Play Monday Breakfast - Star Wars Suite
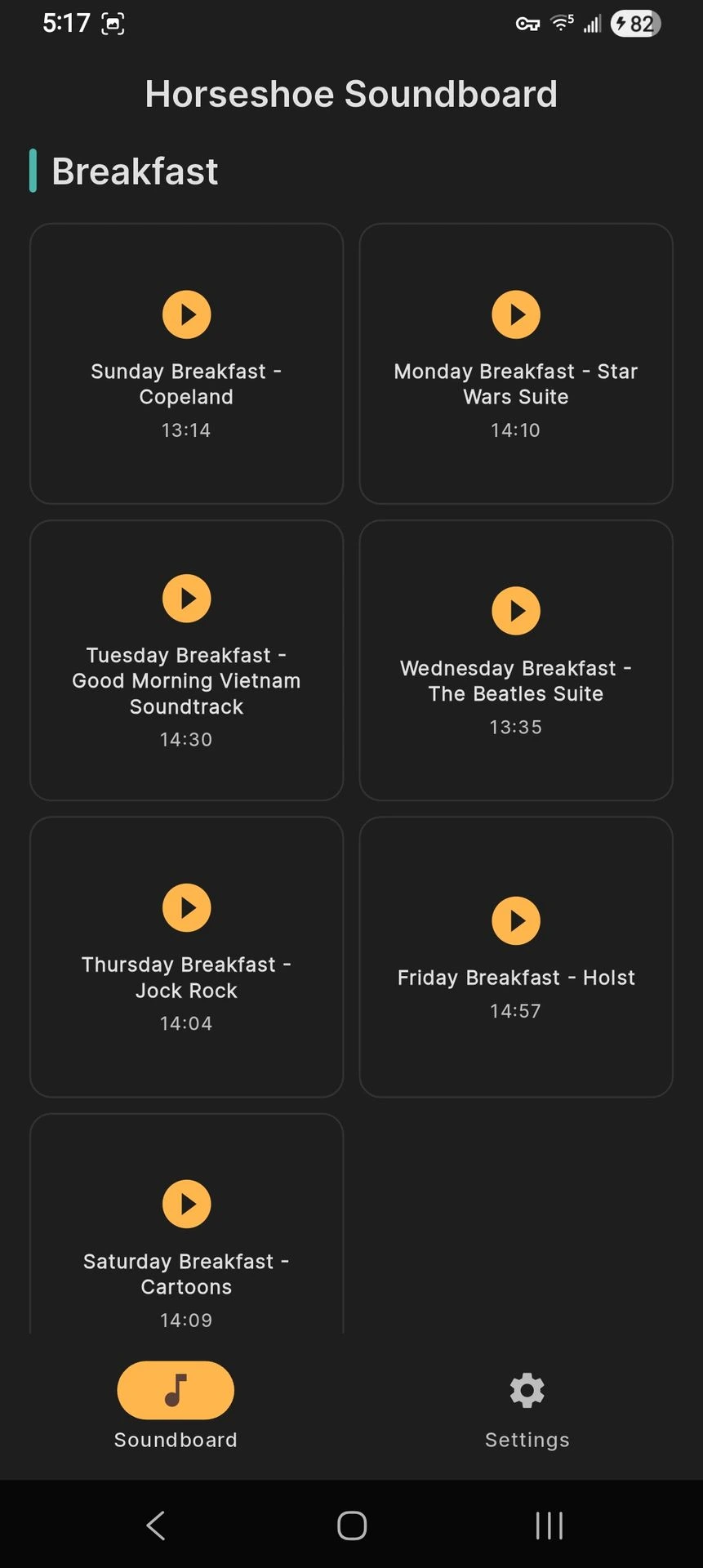This screenshot has height=1568, width=703. [x=515, y=314]
